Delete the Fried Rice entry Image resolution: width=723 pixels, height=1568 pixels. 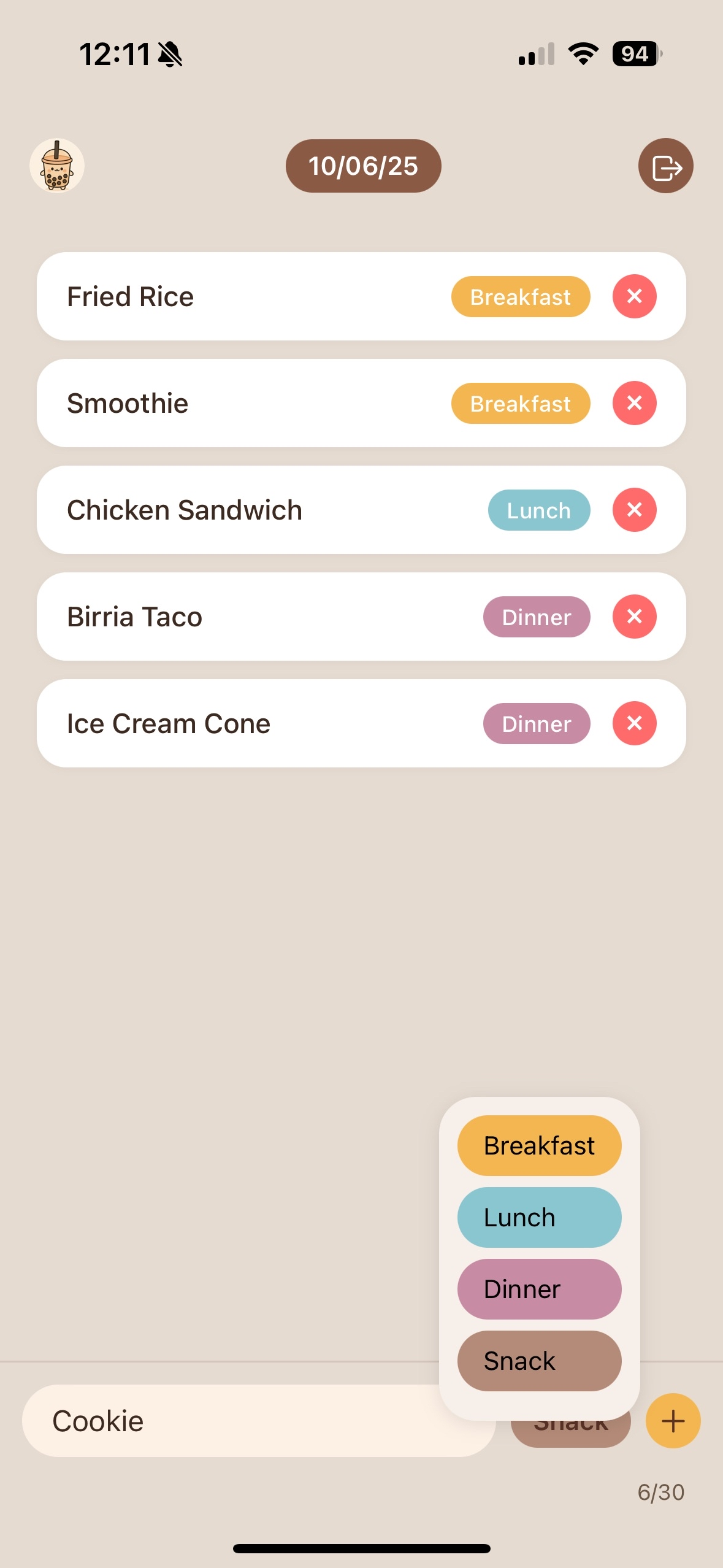tap(634, 296)
